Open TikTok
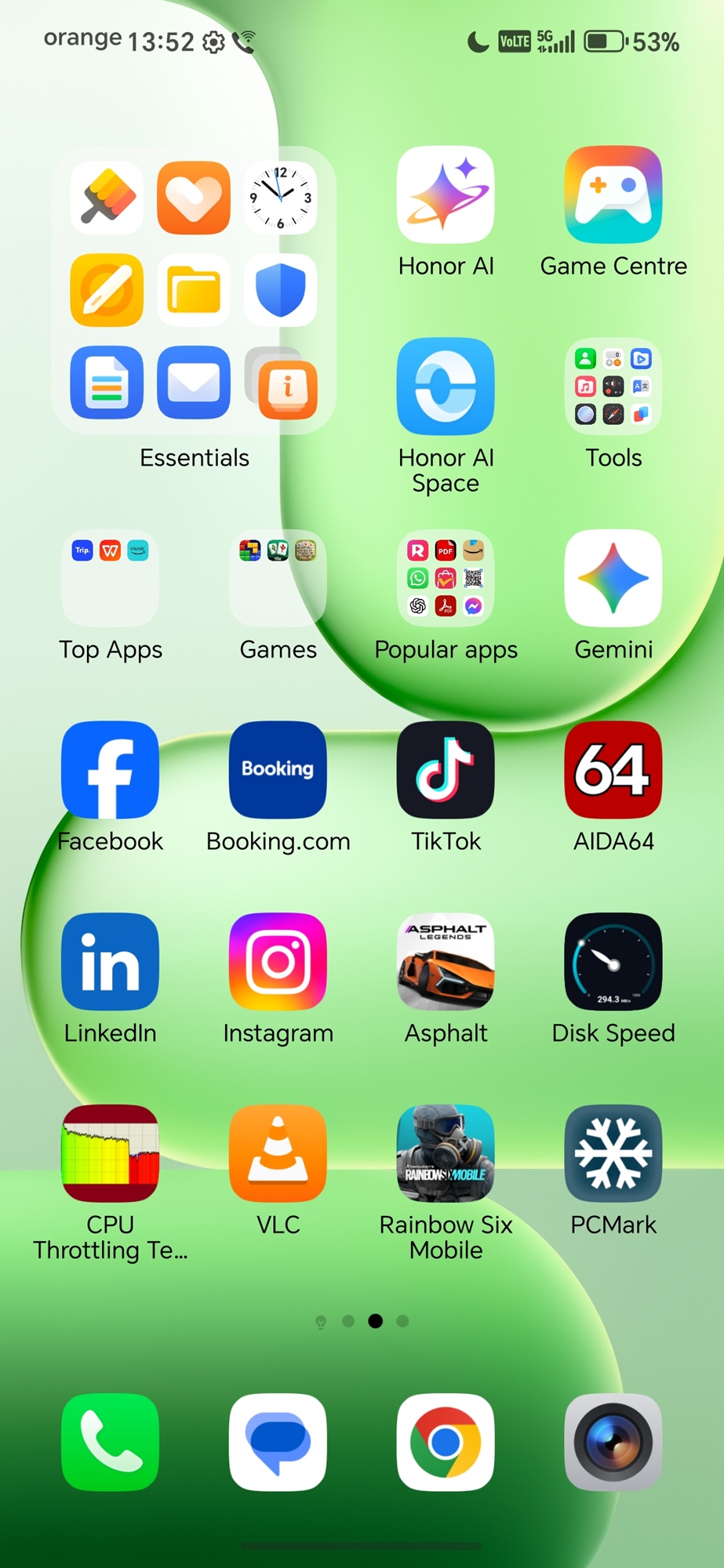Screen dimensions: 724x1568 coord(446,770)
